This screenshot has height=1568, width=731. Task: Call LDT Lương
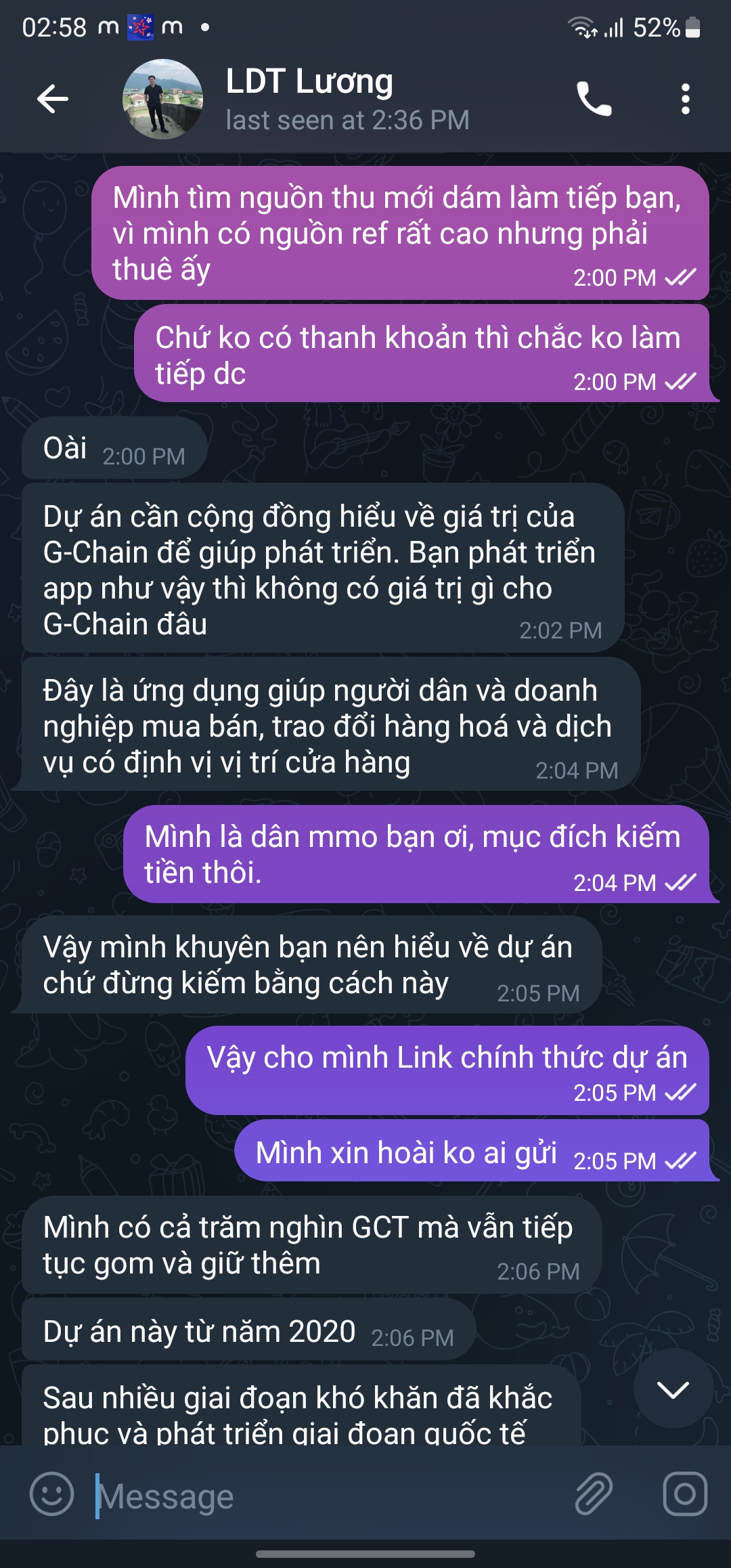(594, 100)
